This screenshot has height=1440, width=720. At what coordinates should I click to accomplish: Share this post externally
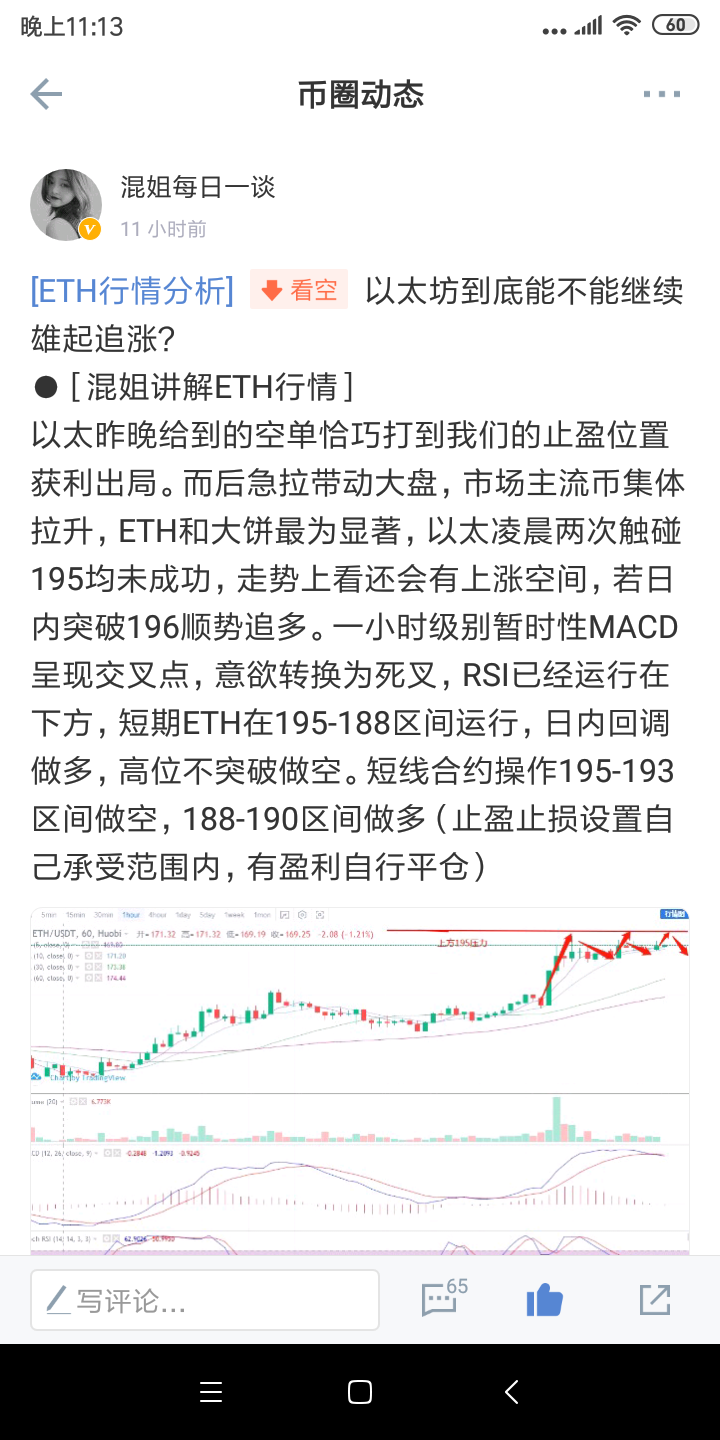(x=655, y=1300)
